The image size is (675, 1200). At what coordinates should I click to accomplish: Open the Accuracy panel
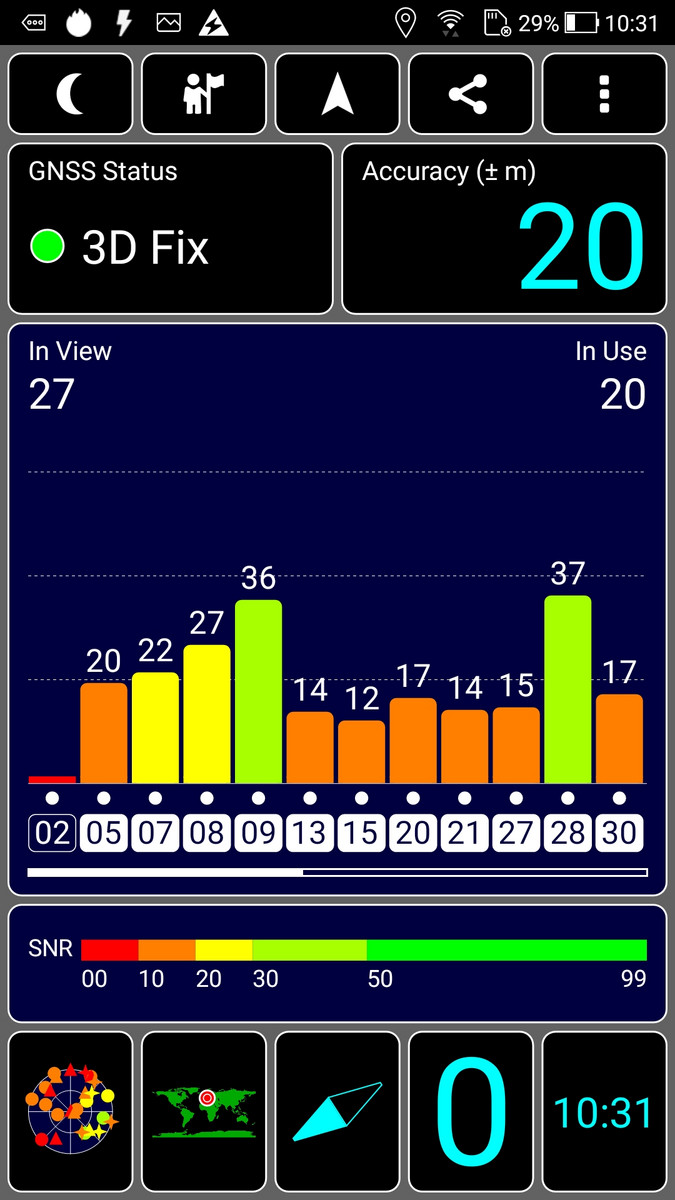tap(504, 229)
